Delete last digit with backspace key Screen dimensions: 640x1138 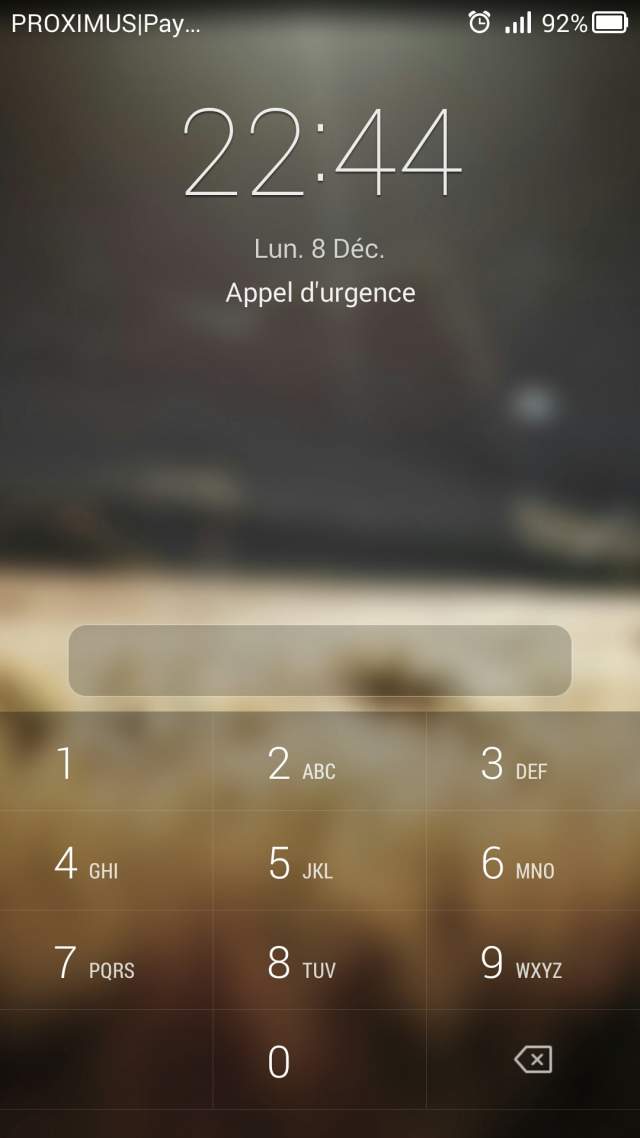pyautogui.click(x=533, y=1060)
